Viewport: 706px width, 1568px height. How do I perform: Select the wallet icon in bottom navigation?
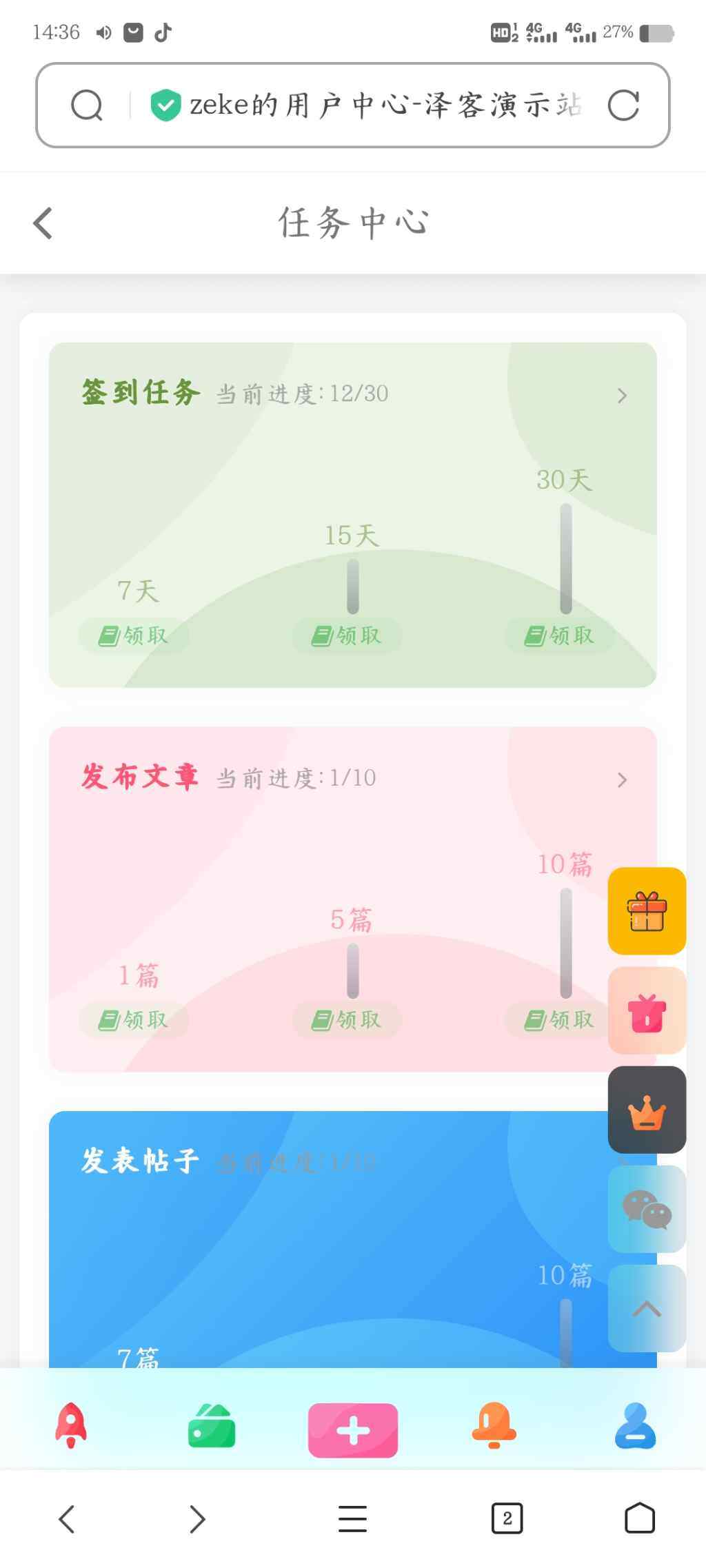point(211,1428)
